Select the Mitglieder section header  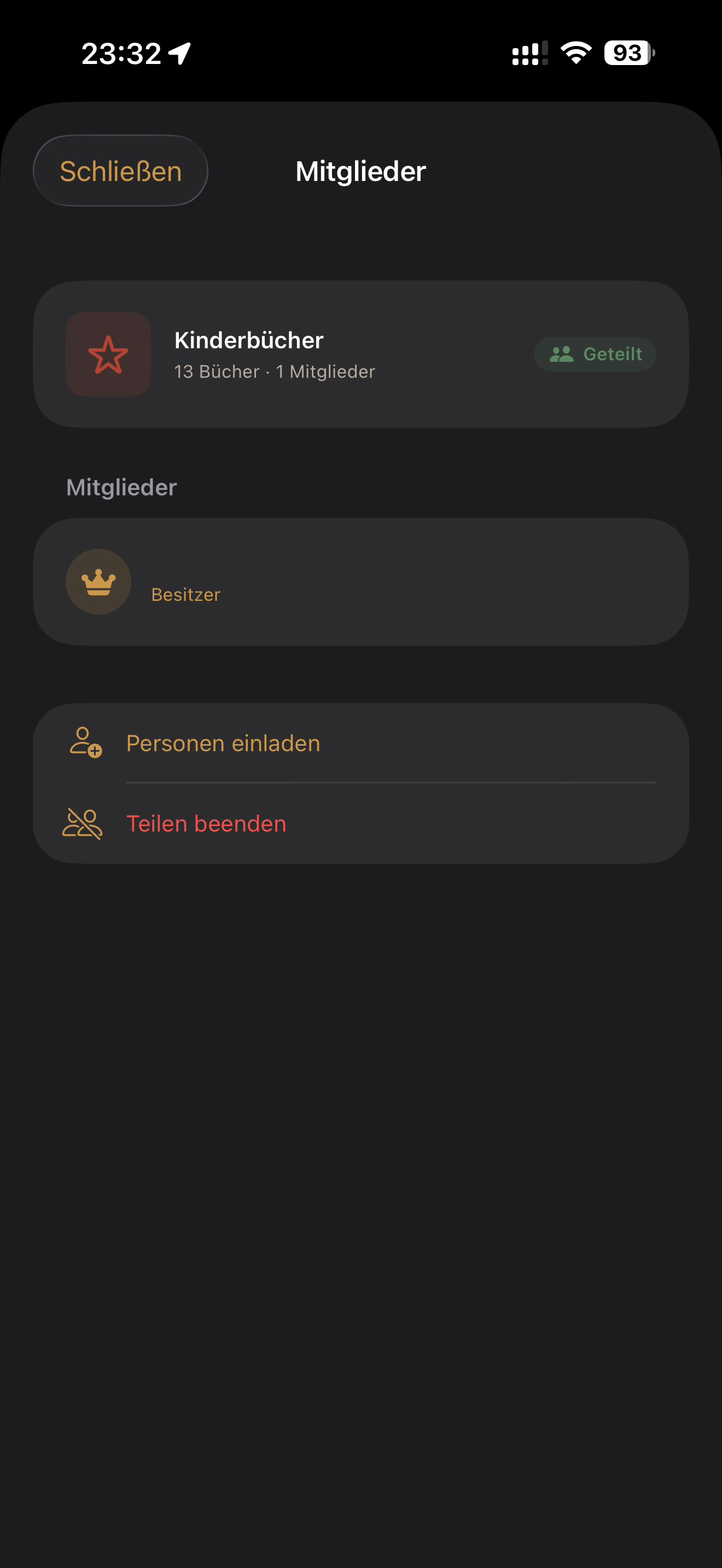pos(120,487)
